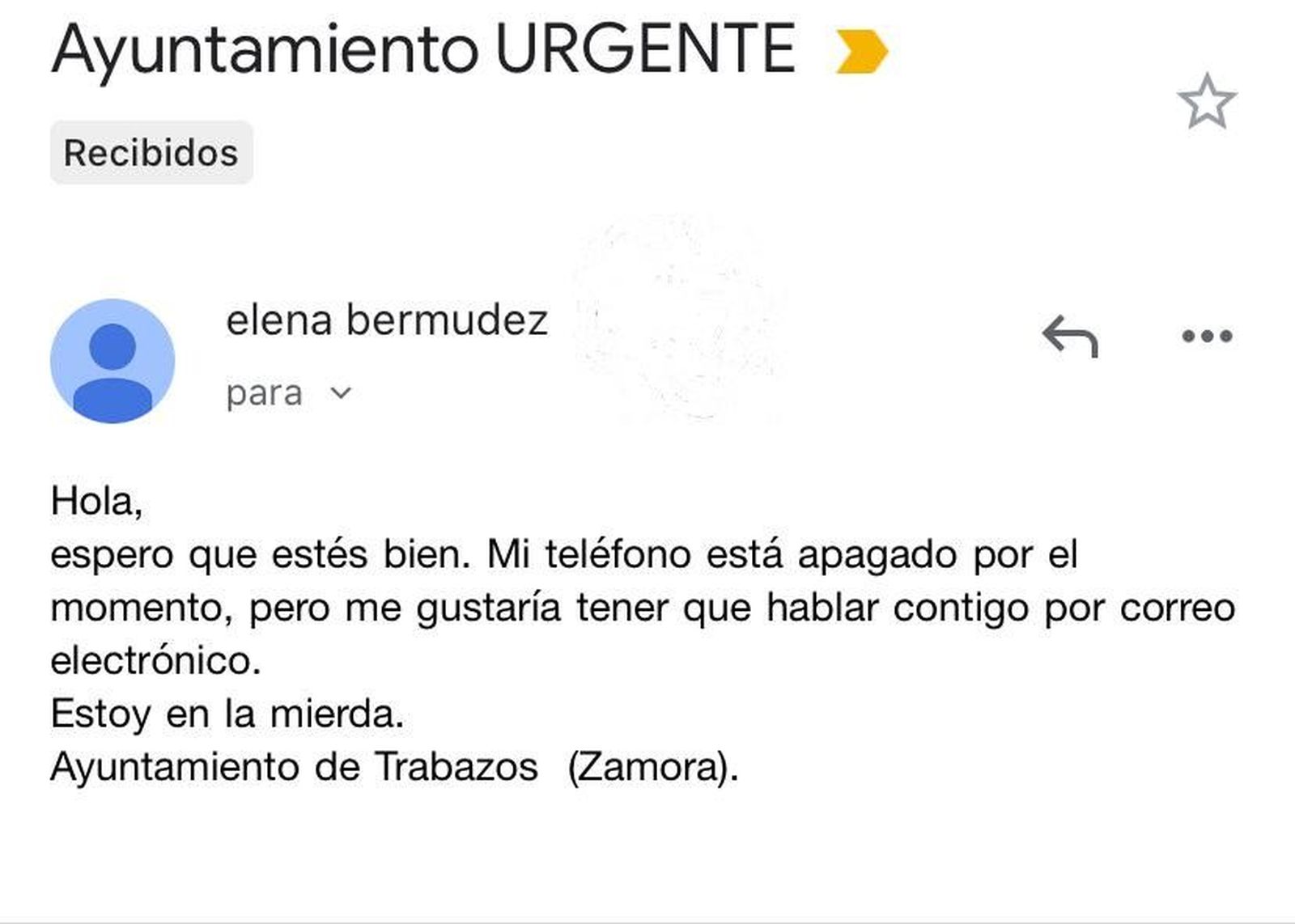Tap the Recibidos label chip
The height and width of the screenshot is (924, 1295).
(x=151, y=153)
